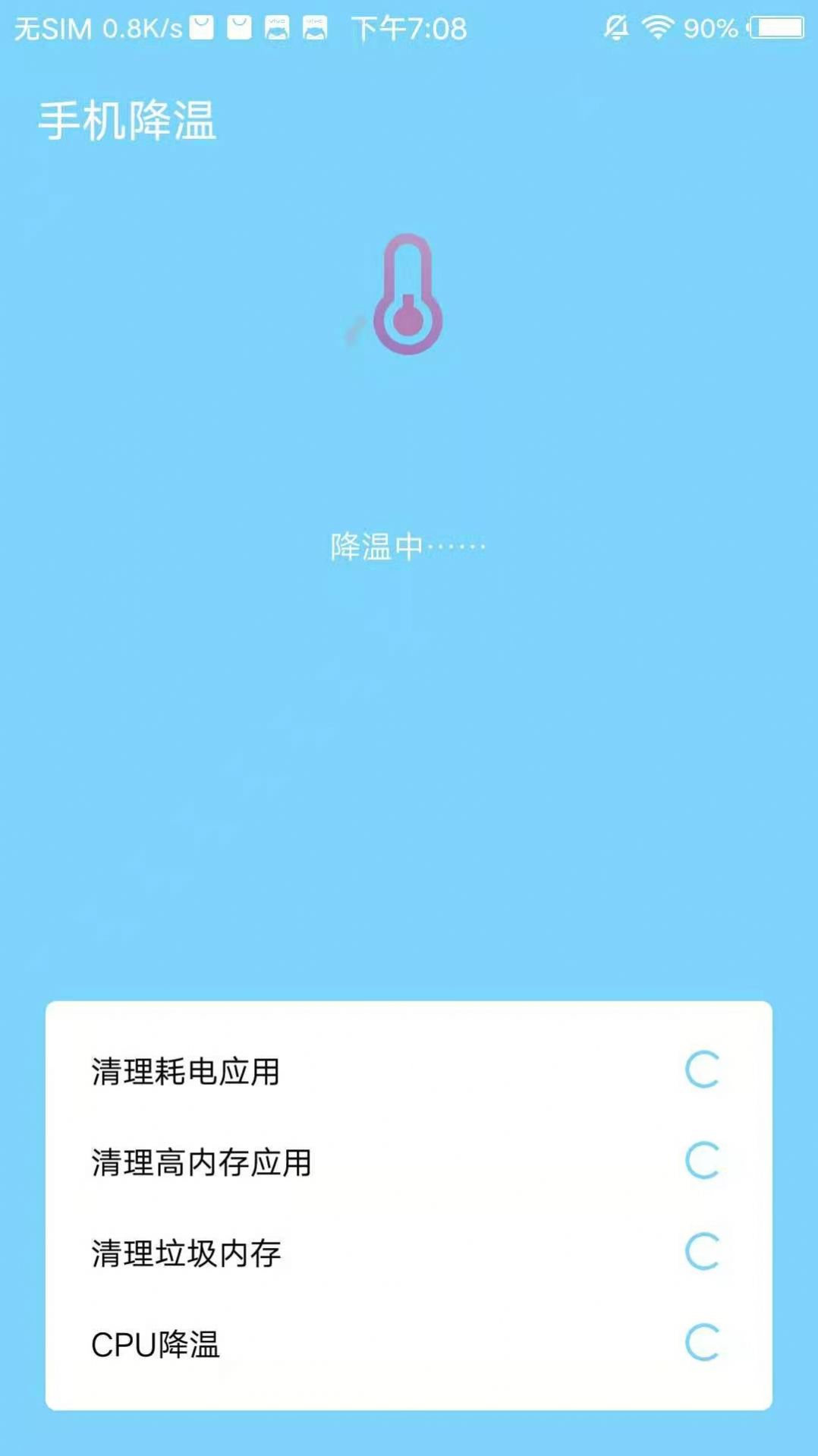Open the first shopping bag notification icon
Viewport: 818px width, 1456px height.
(200, 29)
